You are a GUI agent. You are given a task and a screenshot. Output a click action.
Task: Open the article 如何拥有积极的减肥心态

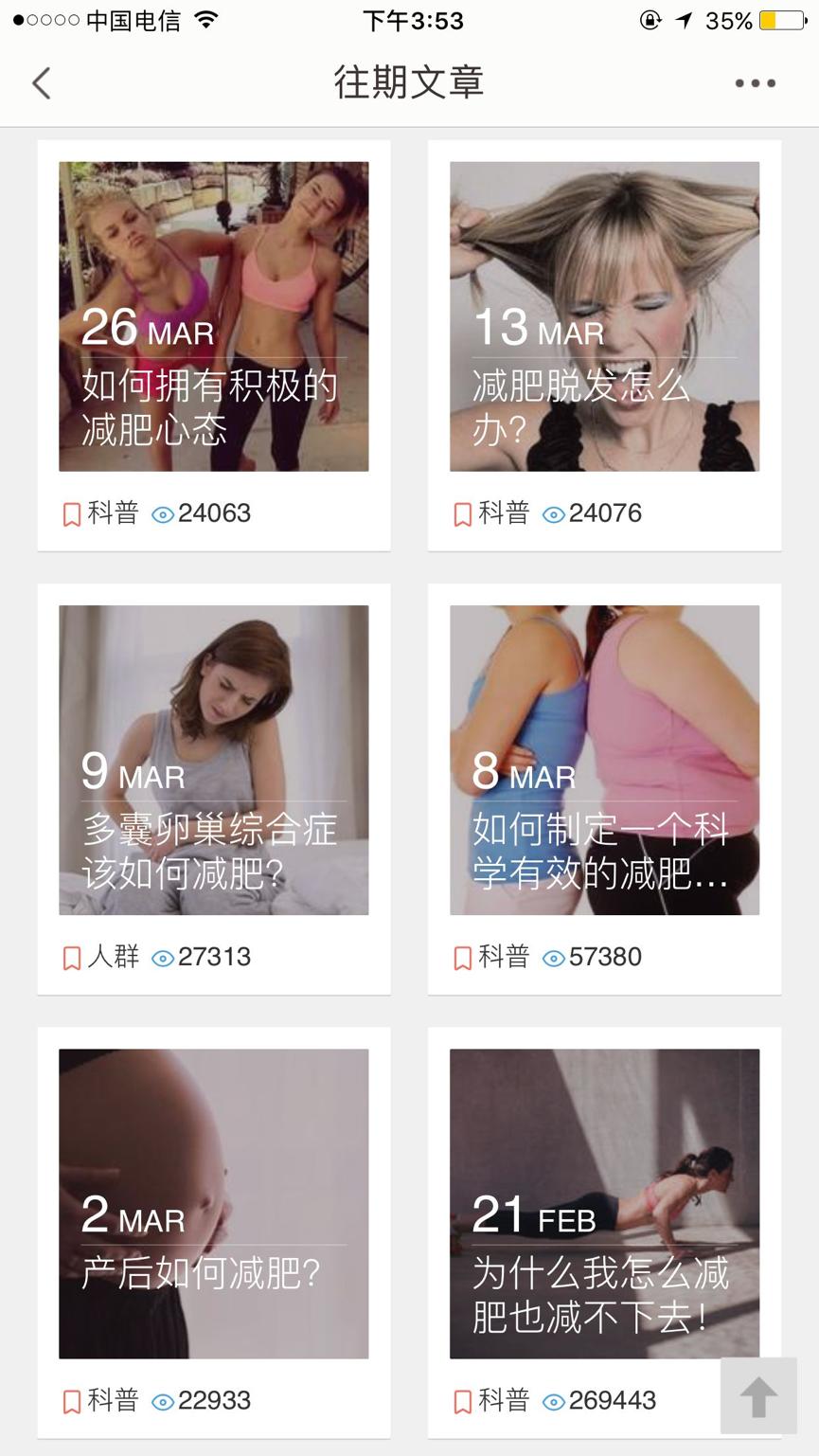tap(214, 315)
